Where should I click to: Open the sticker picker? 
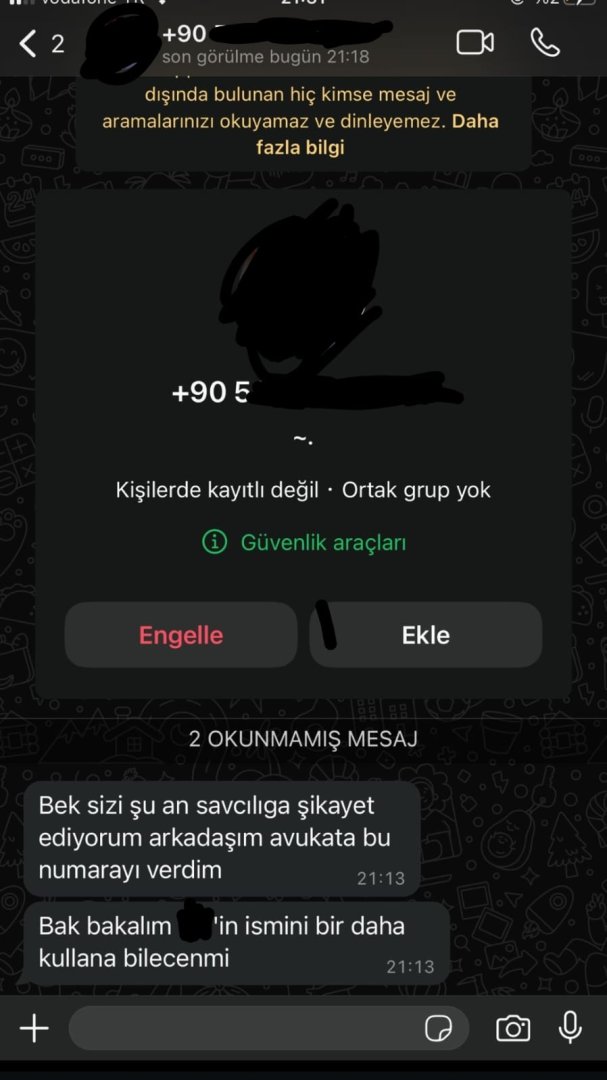tap(438, 1028)
